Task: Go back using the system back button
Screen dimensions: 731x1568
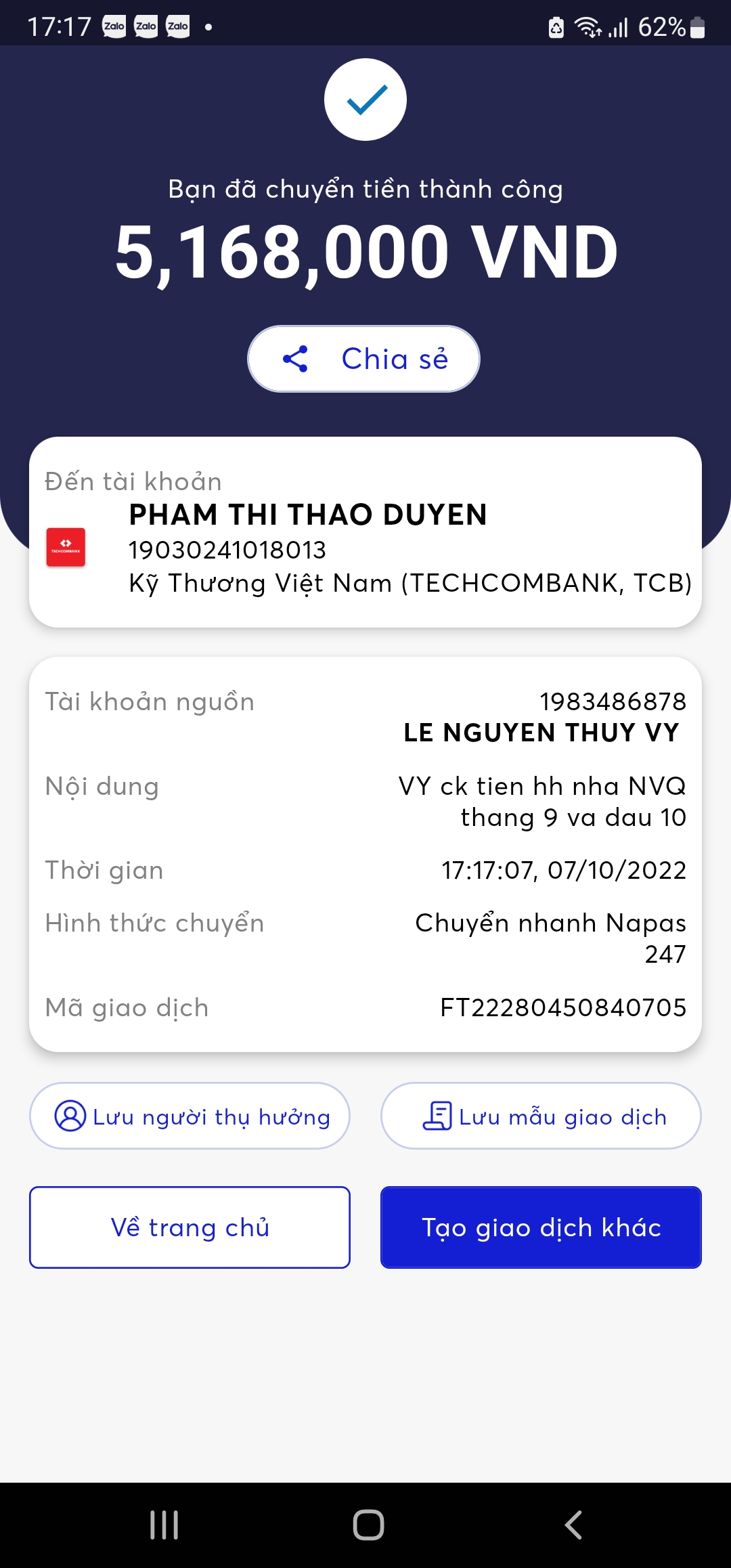Action: pos(573,1525)
